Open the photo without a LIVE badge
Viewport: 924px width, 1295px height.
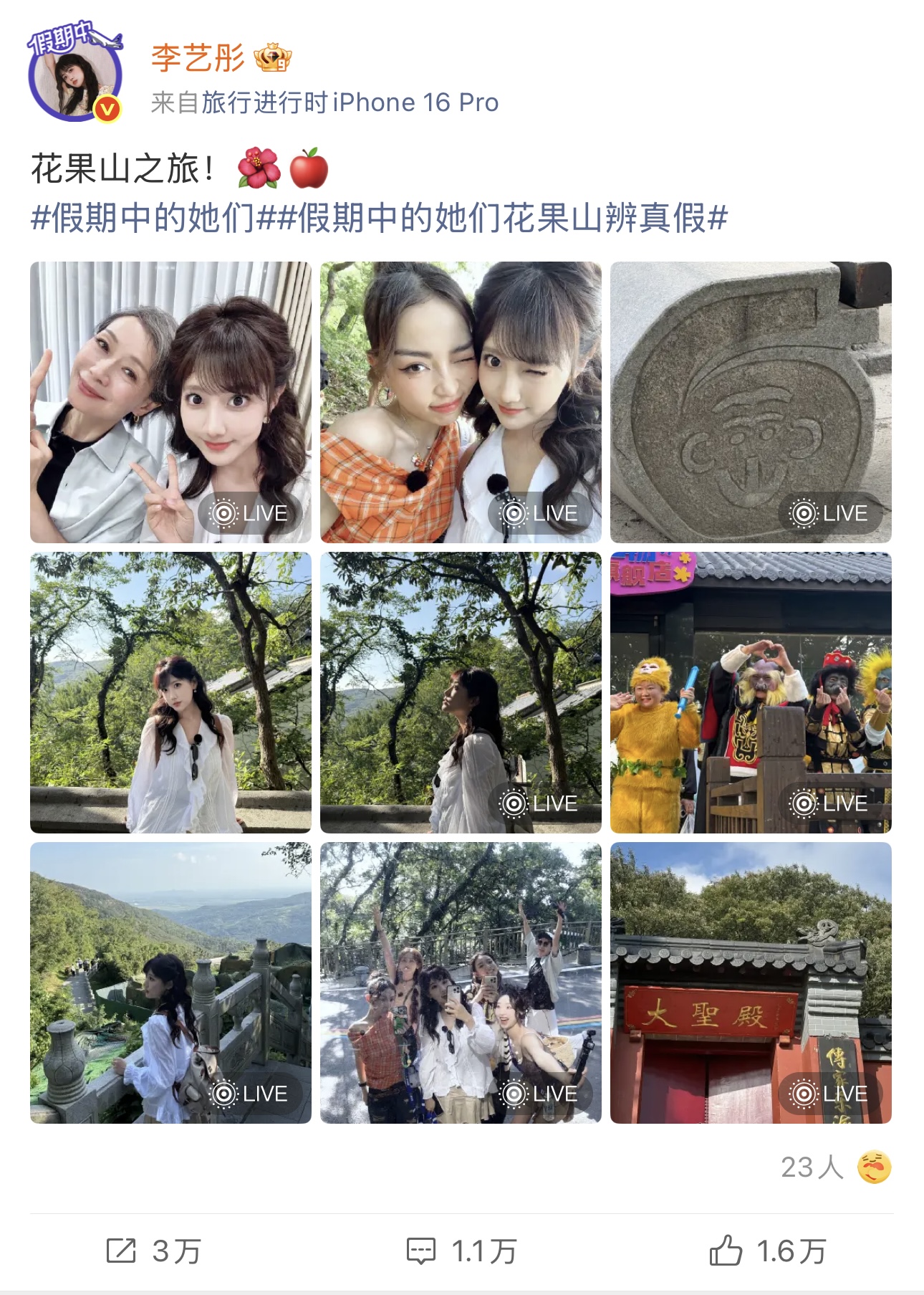[x=170, y=692]
